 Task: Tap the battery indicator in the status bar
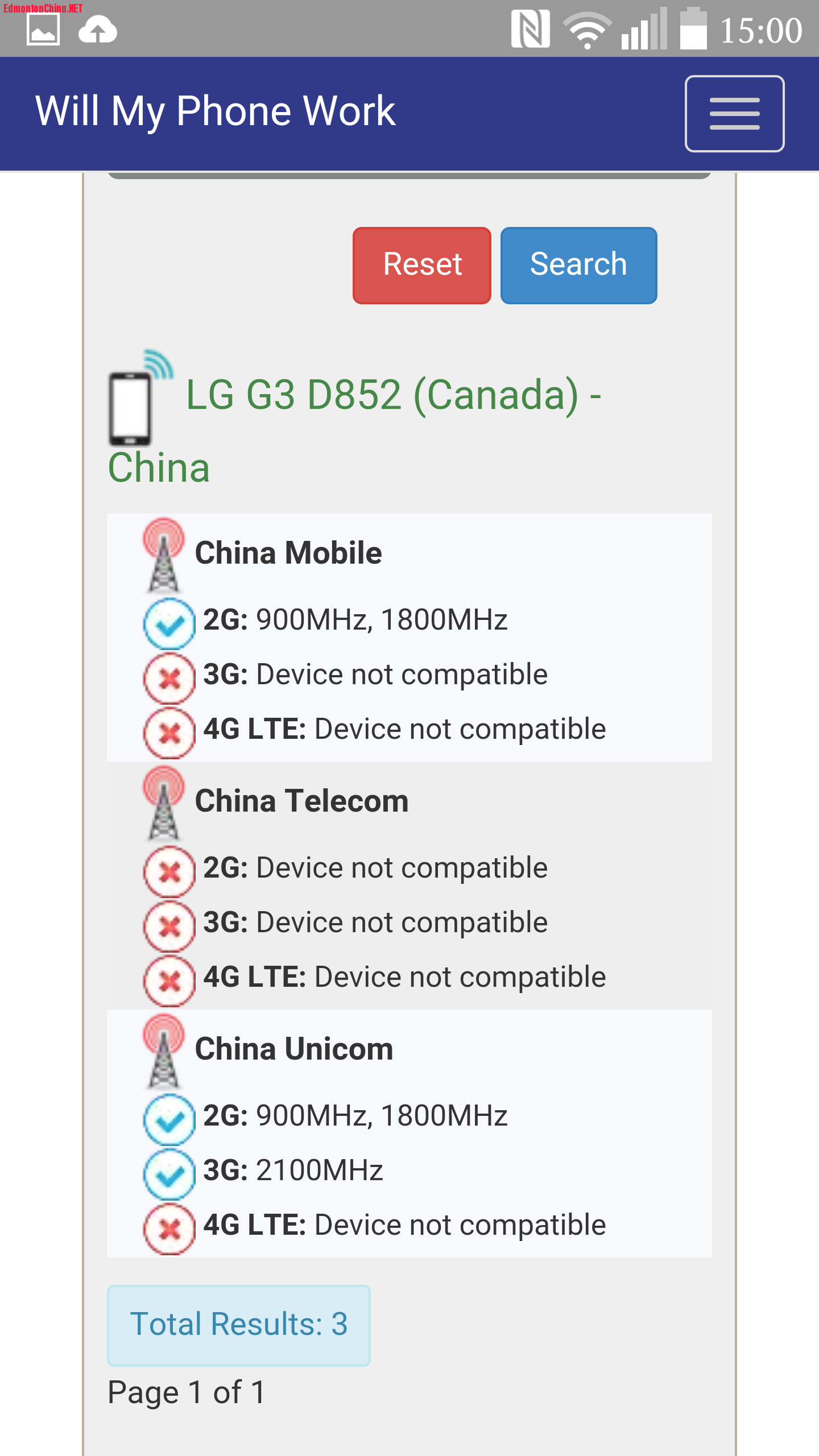(693, 30)
